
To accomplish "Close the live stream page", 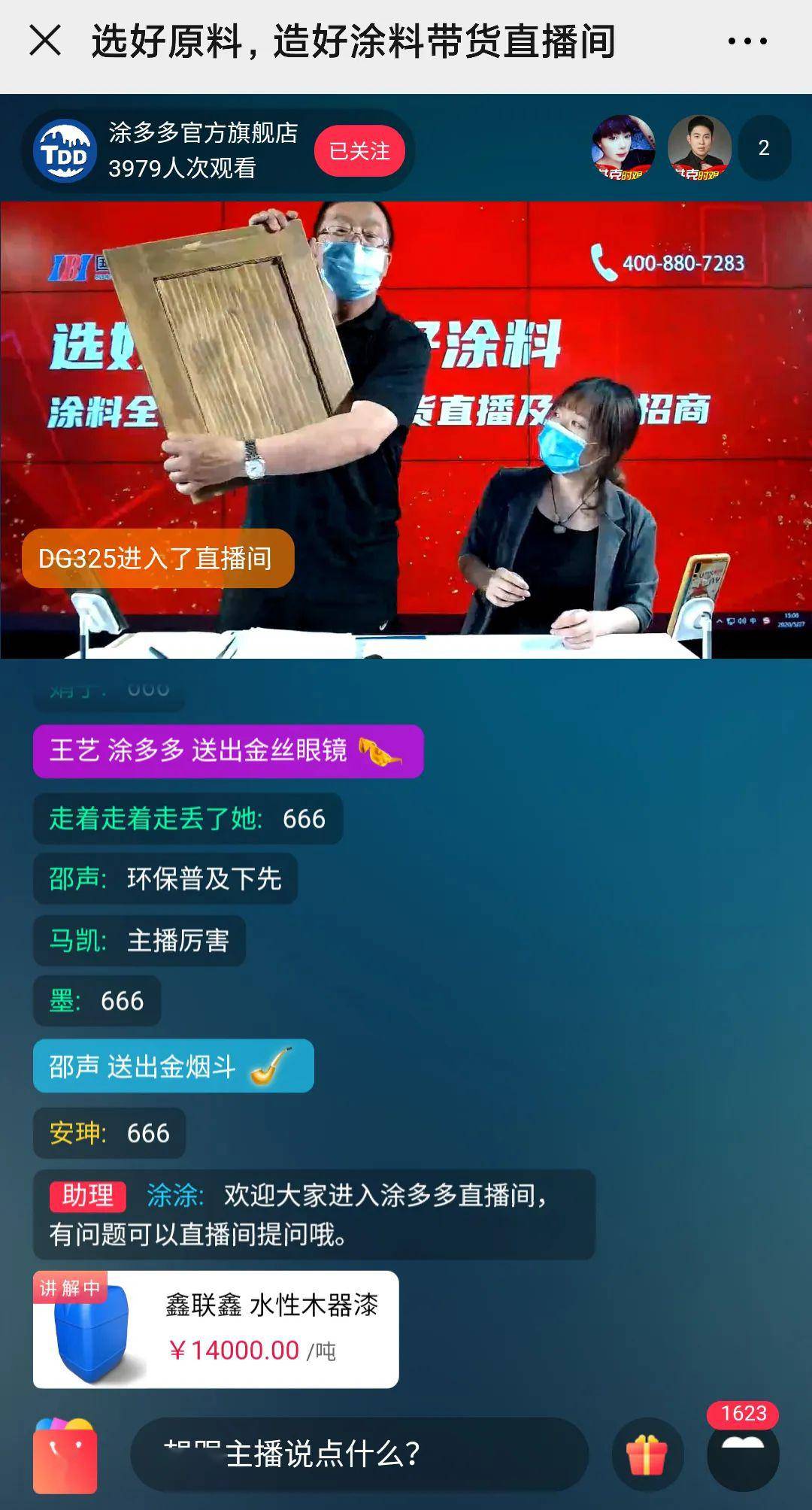I will click(x=45, y=41).
